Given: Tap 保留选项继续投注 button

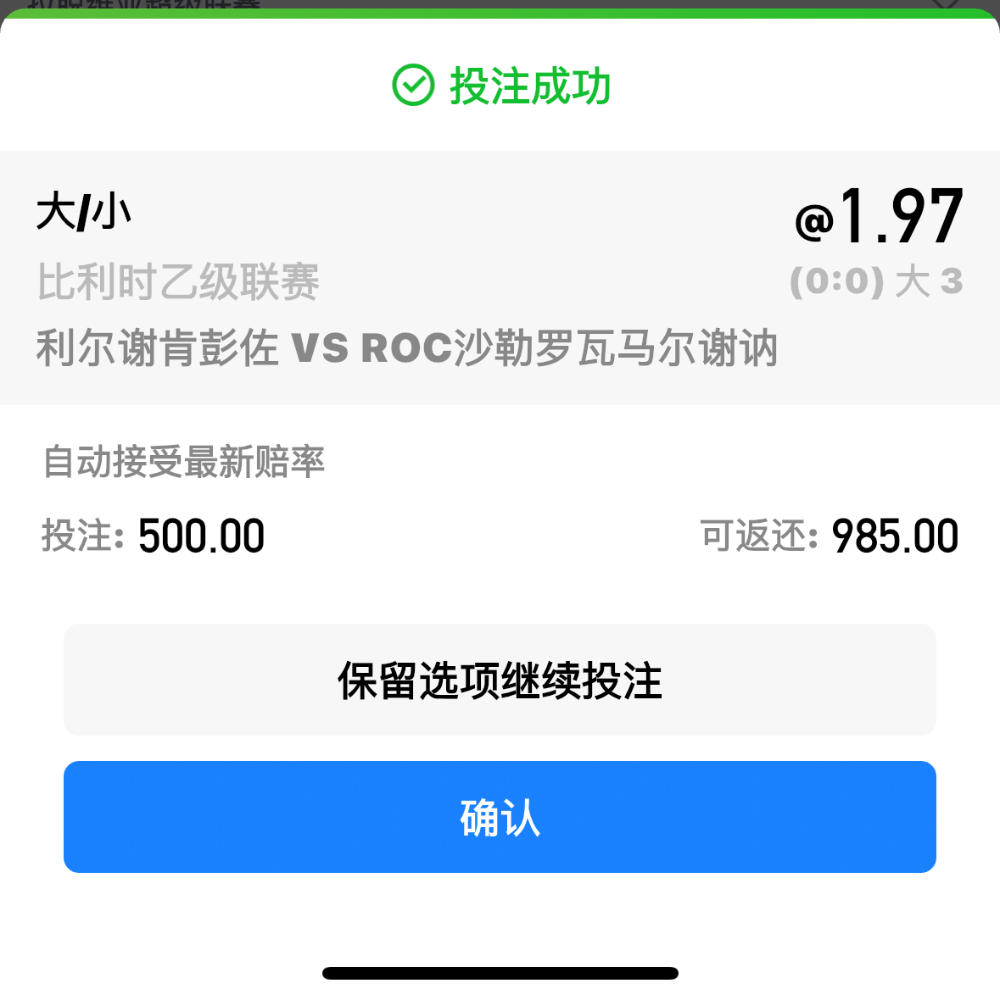Looking at the screenshot, I should pyautogui.click(x=500, y=681).
